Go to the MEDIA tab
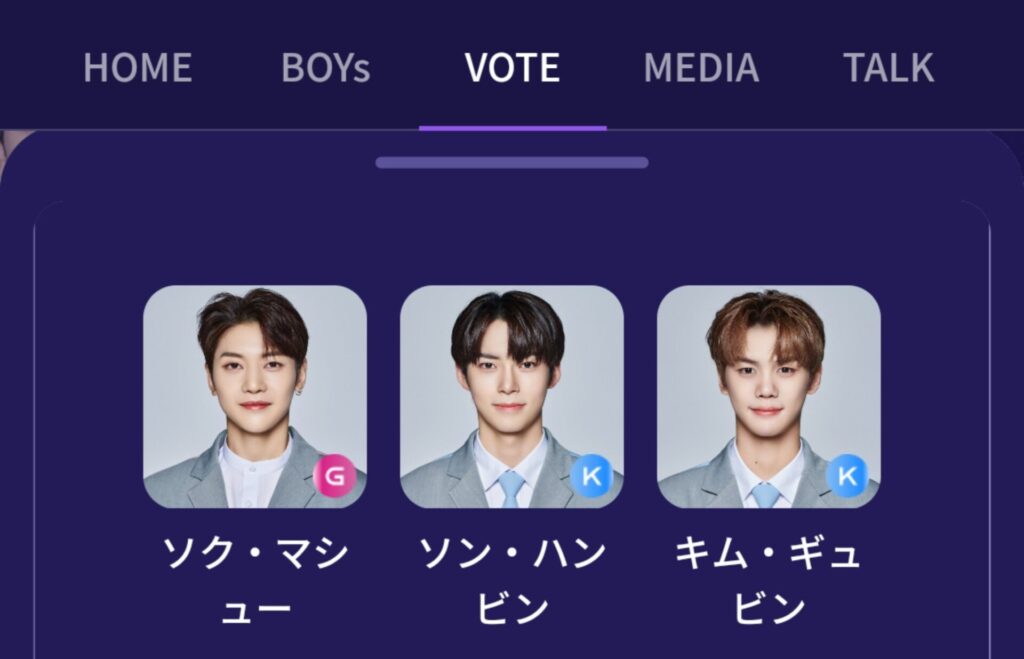 (x=701, y=68)
